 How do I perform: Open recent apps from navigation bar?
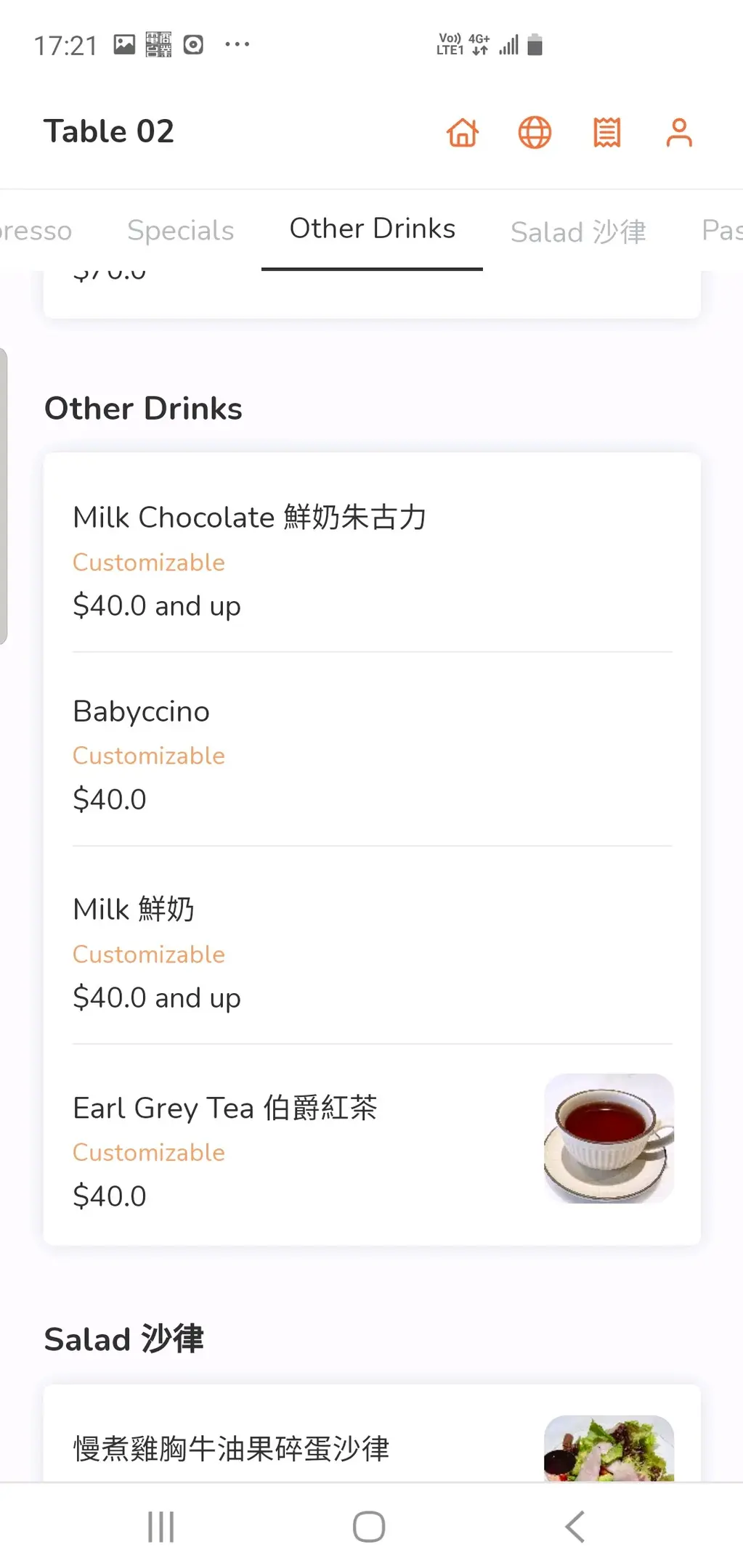161,1526
